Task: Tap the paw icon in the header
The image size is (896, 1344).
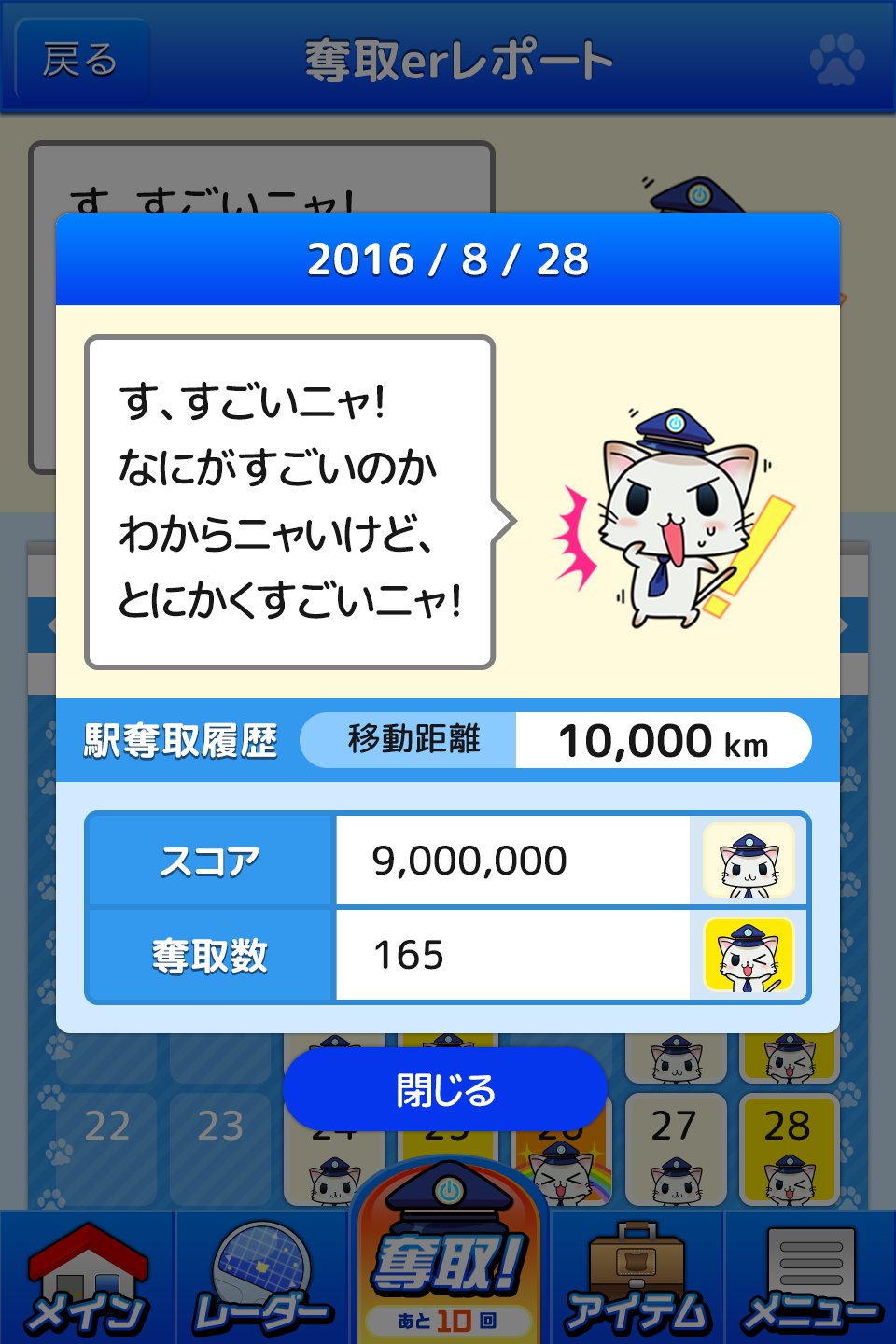Action: [x=837, y=61]
